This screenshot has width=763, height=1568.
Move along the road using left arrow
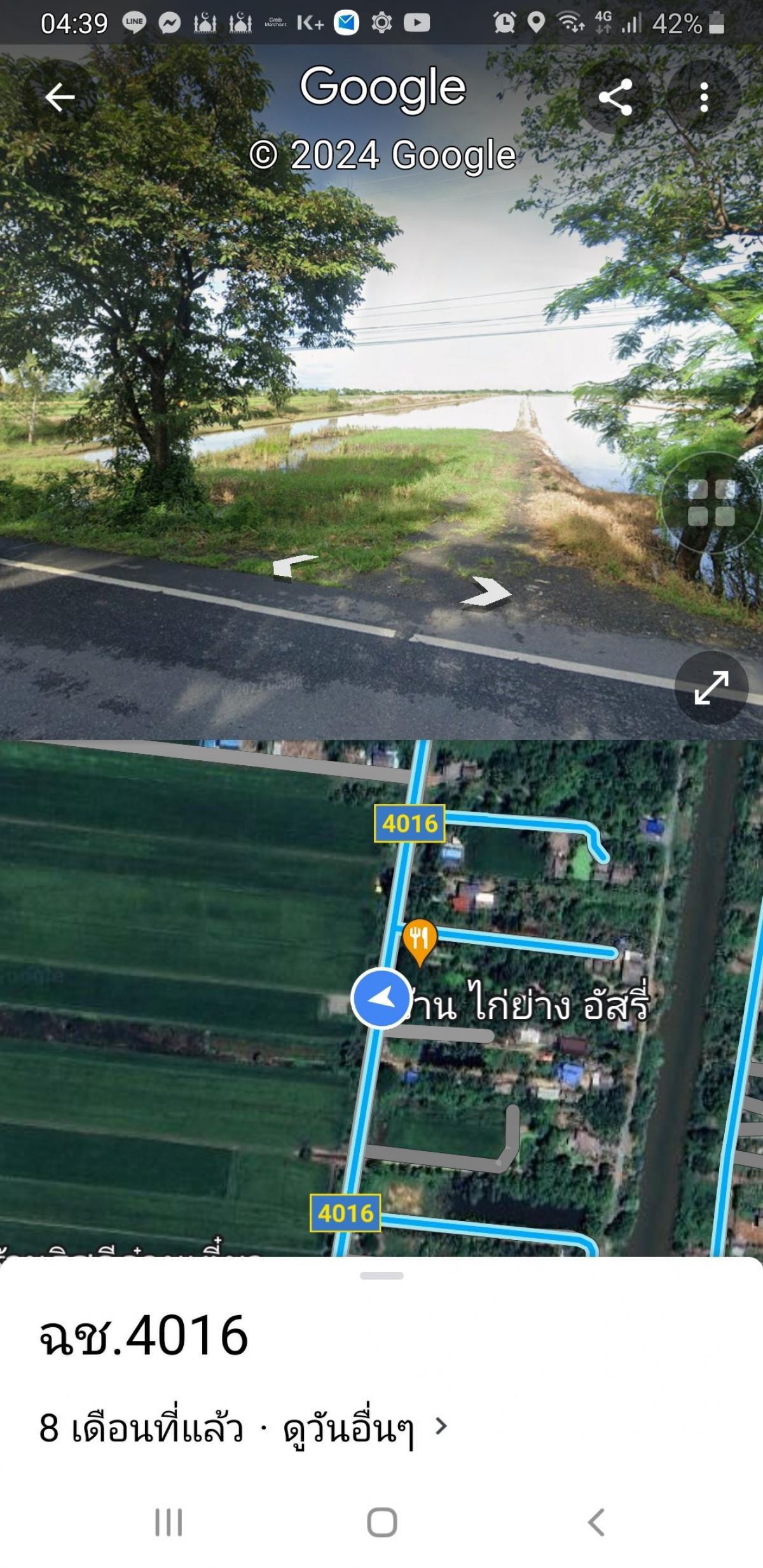[294, 565]
